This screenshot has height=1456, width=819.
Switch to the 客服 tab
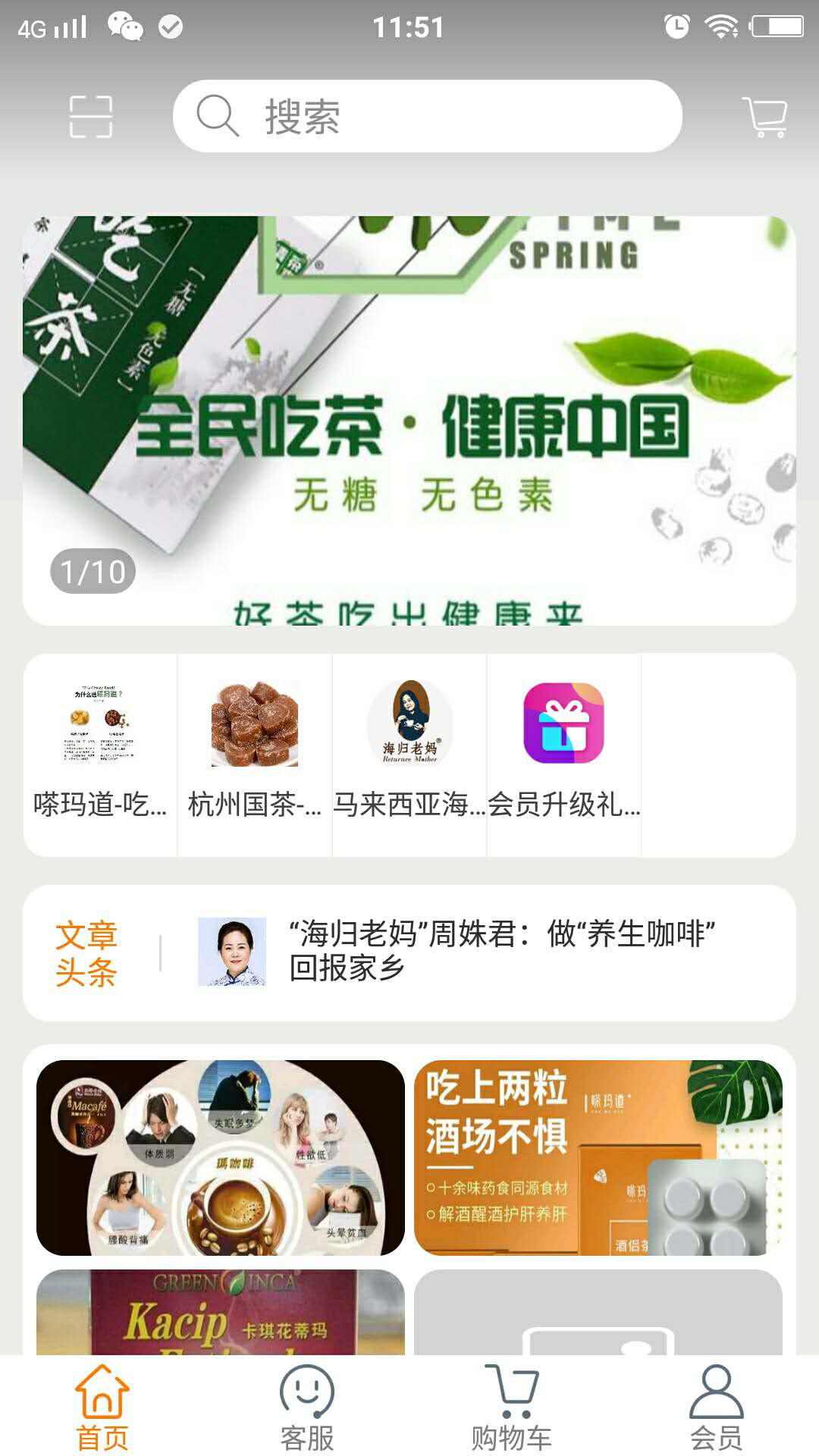pyautogui.click(x=307, y=1407)
